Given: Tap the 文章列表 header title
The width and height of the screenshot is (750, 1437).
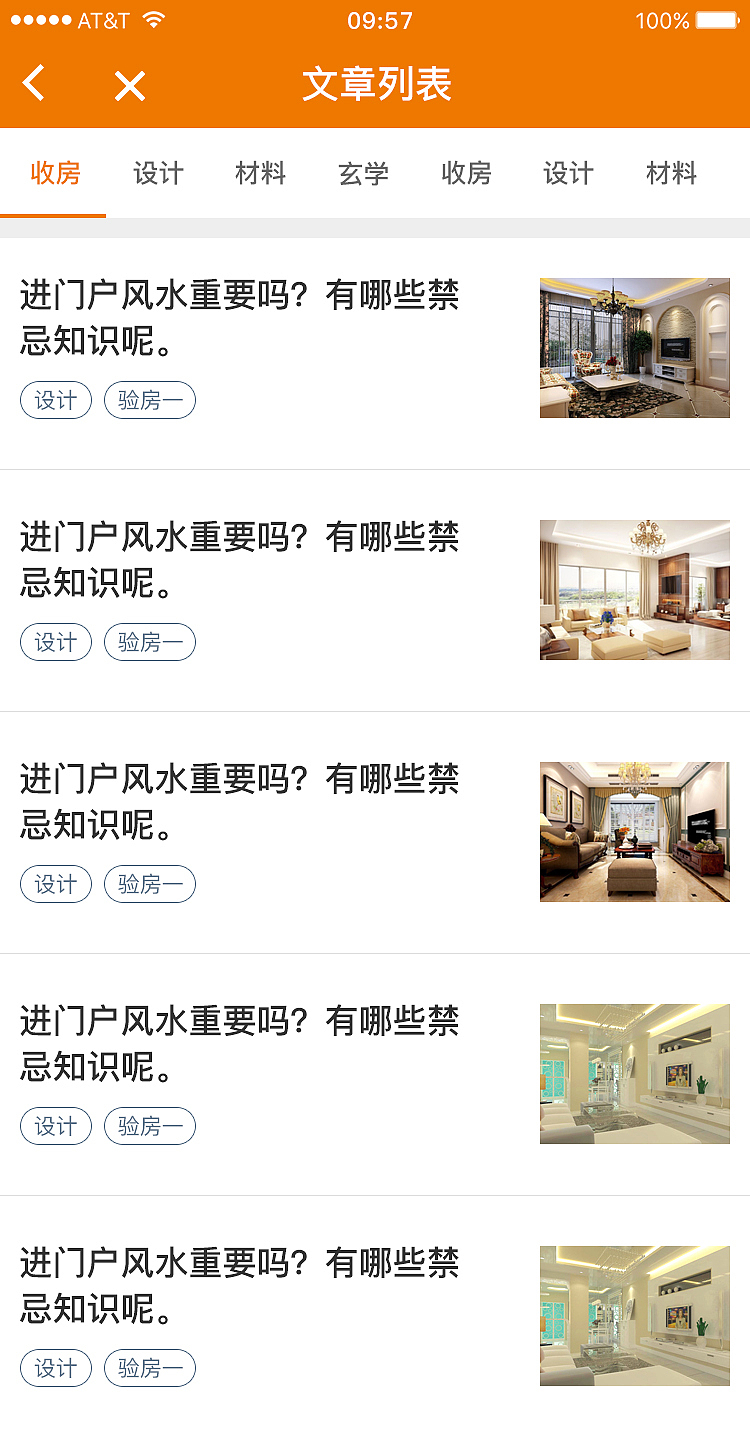Looking at the screenshot, I should tap(375, 86).
